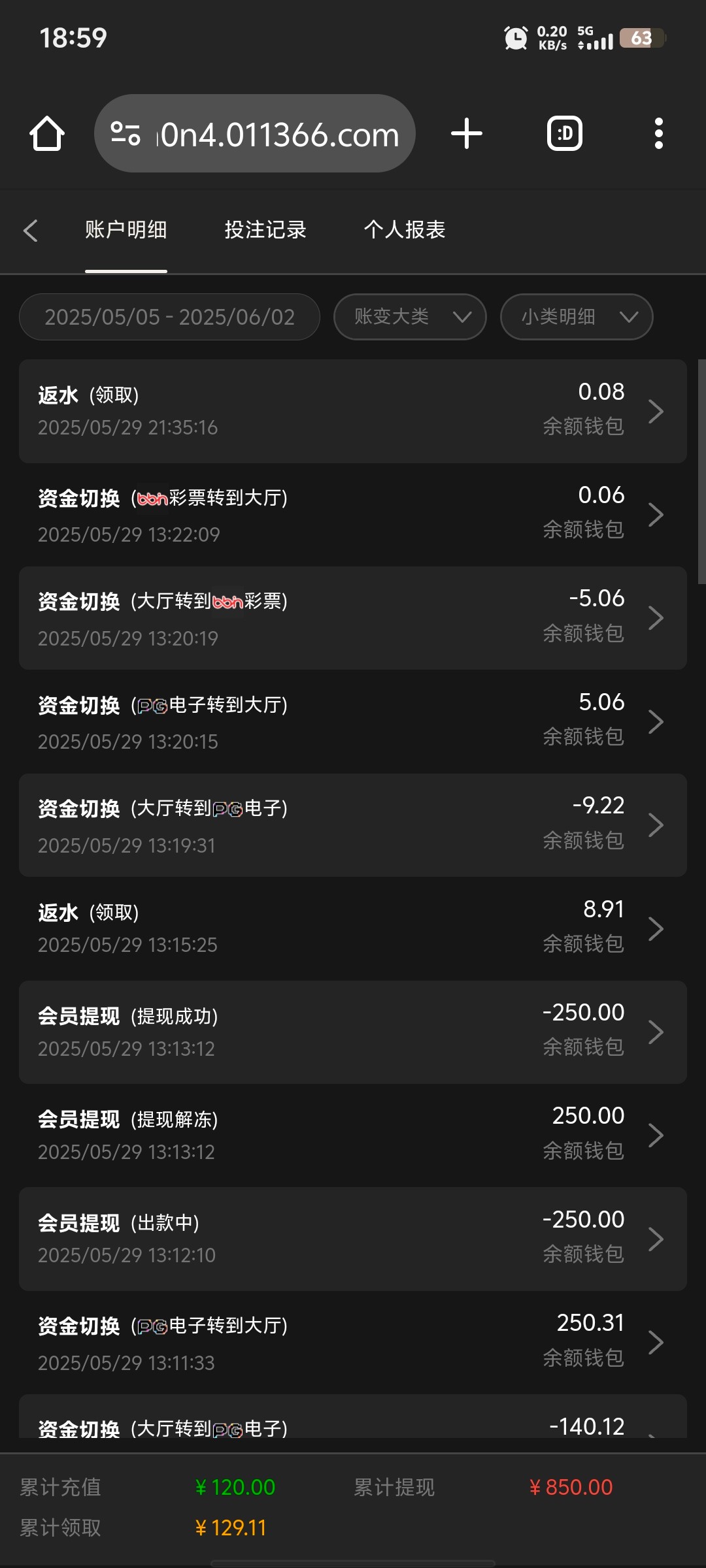Expand the 小类明细 dropdown
Image resolution: width=706 pixels, height=1568 pixels.
click(577, 317)
